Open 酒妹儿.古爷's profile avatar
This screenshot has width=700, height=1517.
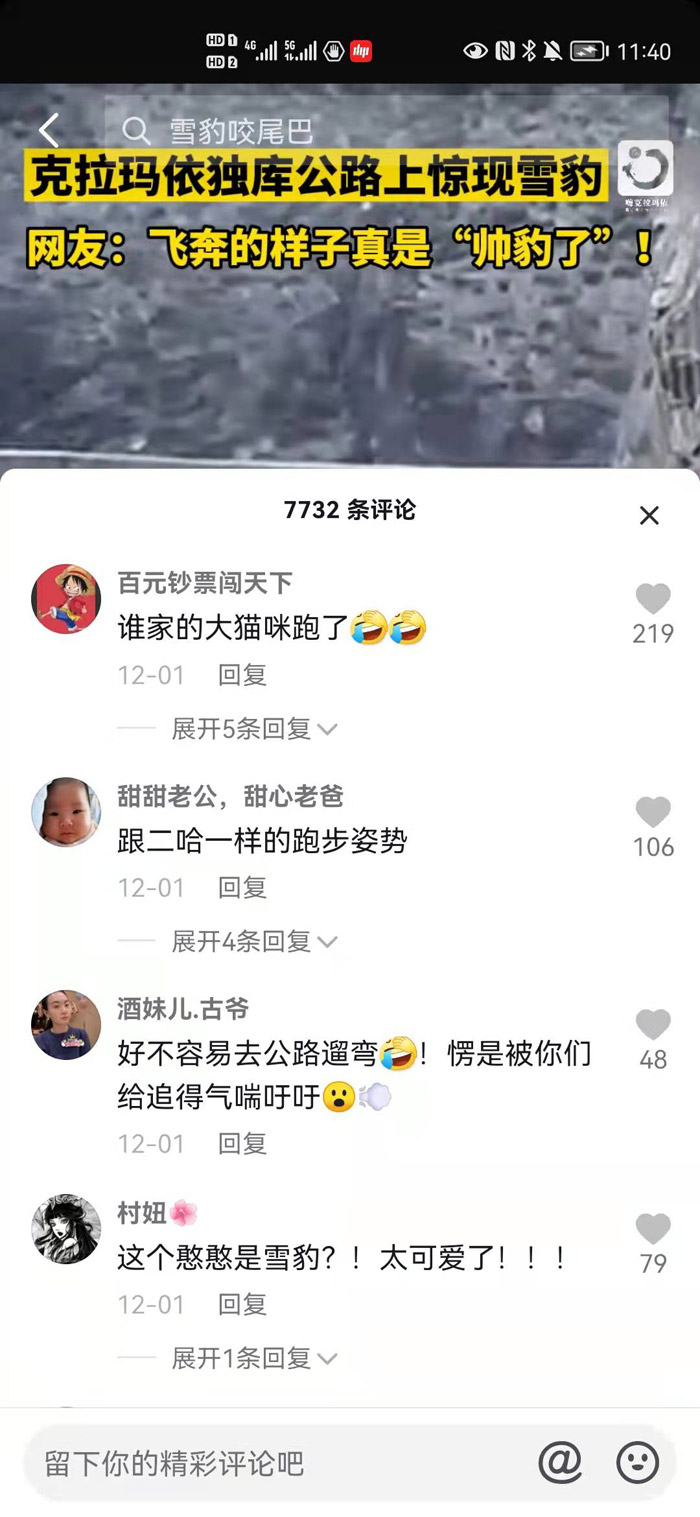(x=66, y=1025)
